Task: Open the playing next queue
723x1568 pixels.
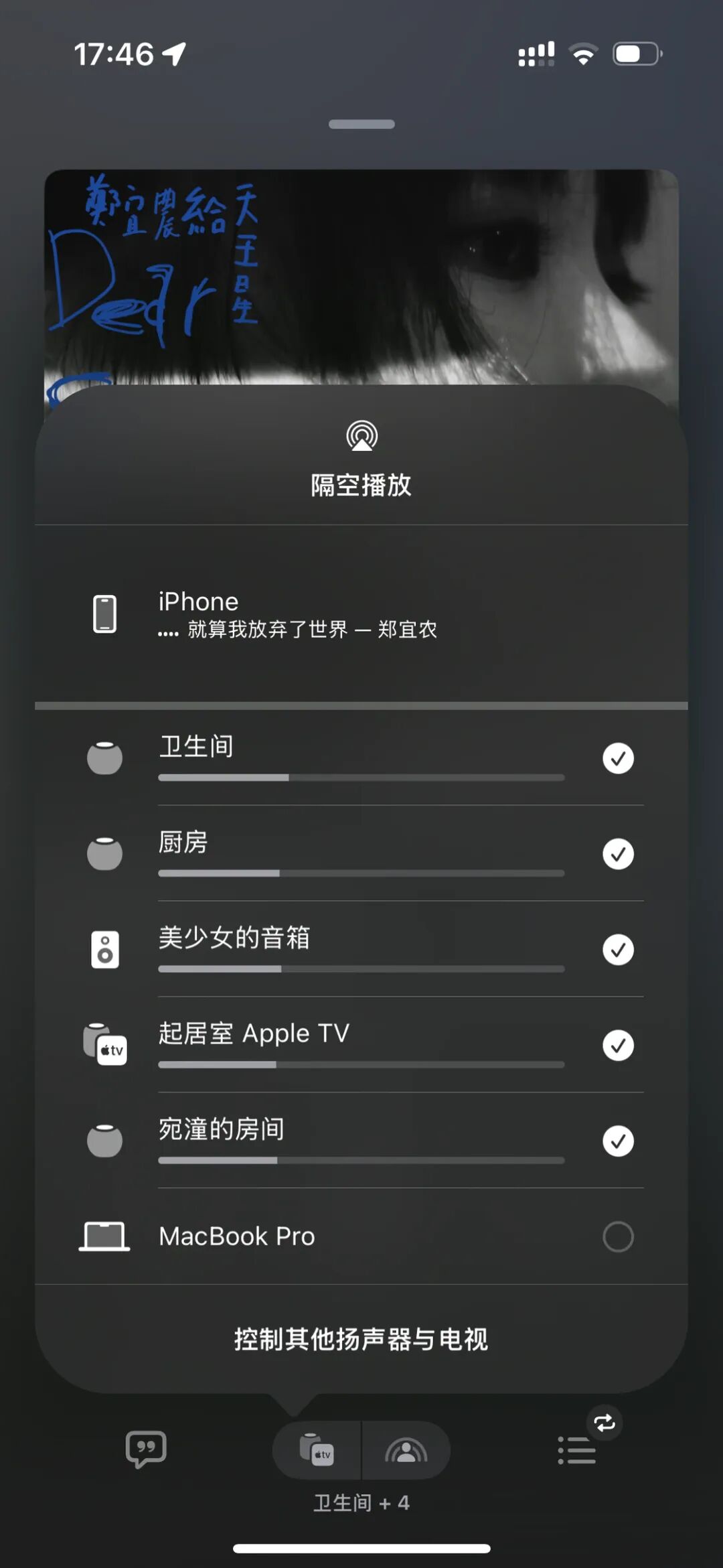Action: coord(577,1451)
